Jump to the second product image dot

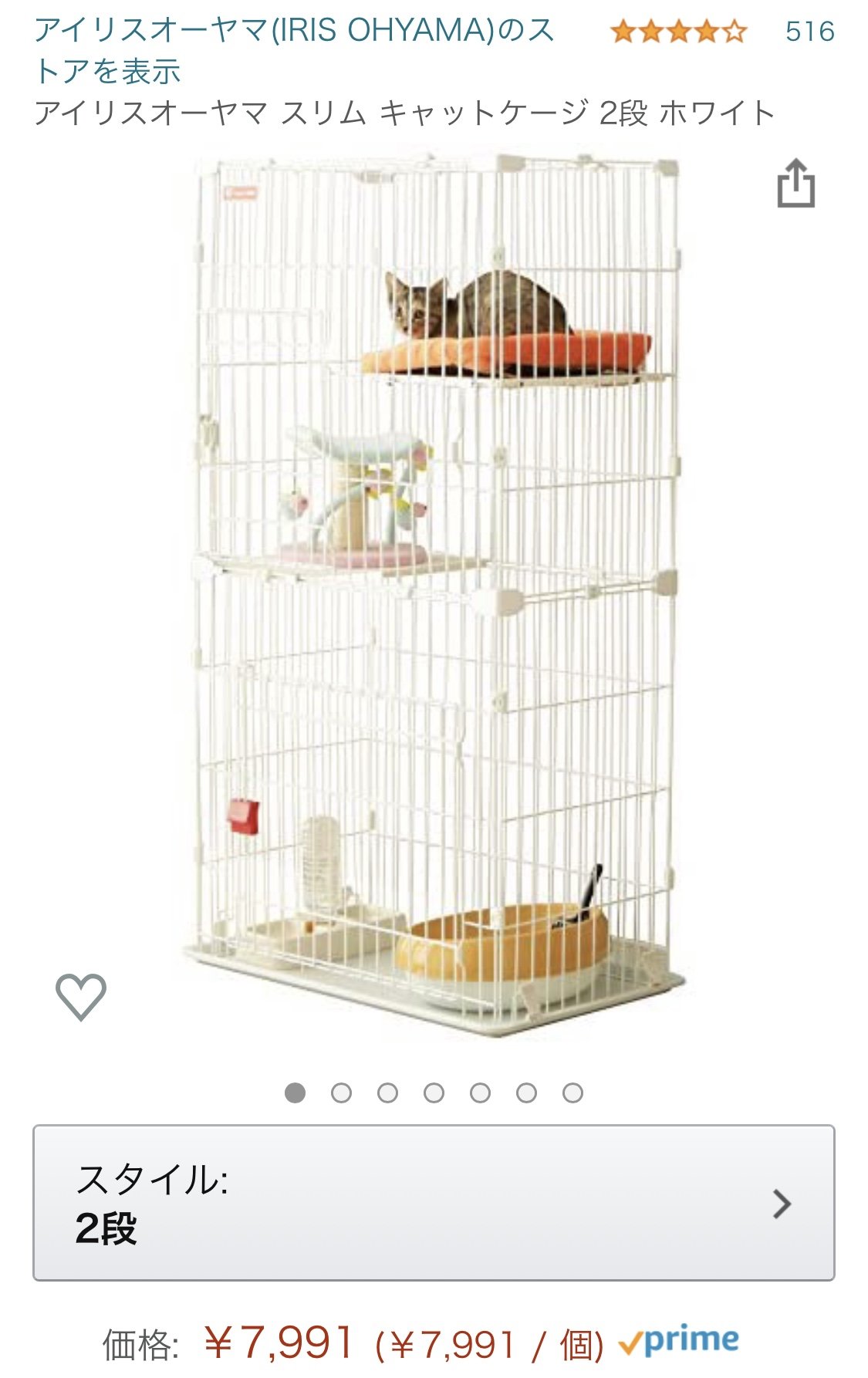[x=341, y=1093]
